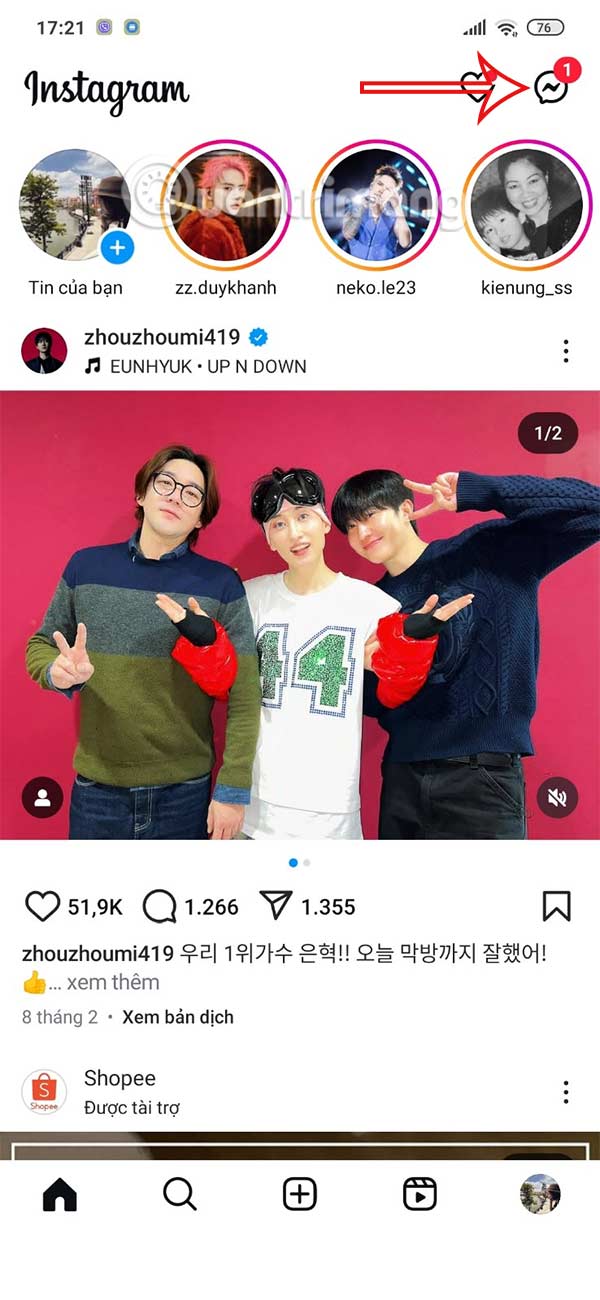600x1300 pixels.
Task: Open comments on zhouzhoumi419's post
Action: 160,907
